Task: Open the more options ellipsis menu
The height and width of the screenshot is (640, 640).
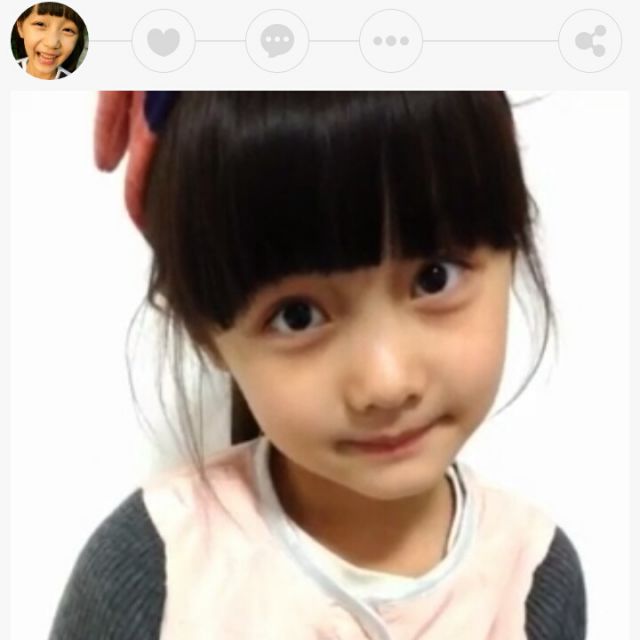Action: (x=391, y=41)
